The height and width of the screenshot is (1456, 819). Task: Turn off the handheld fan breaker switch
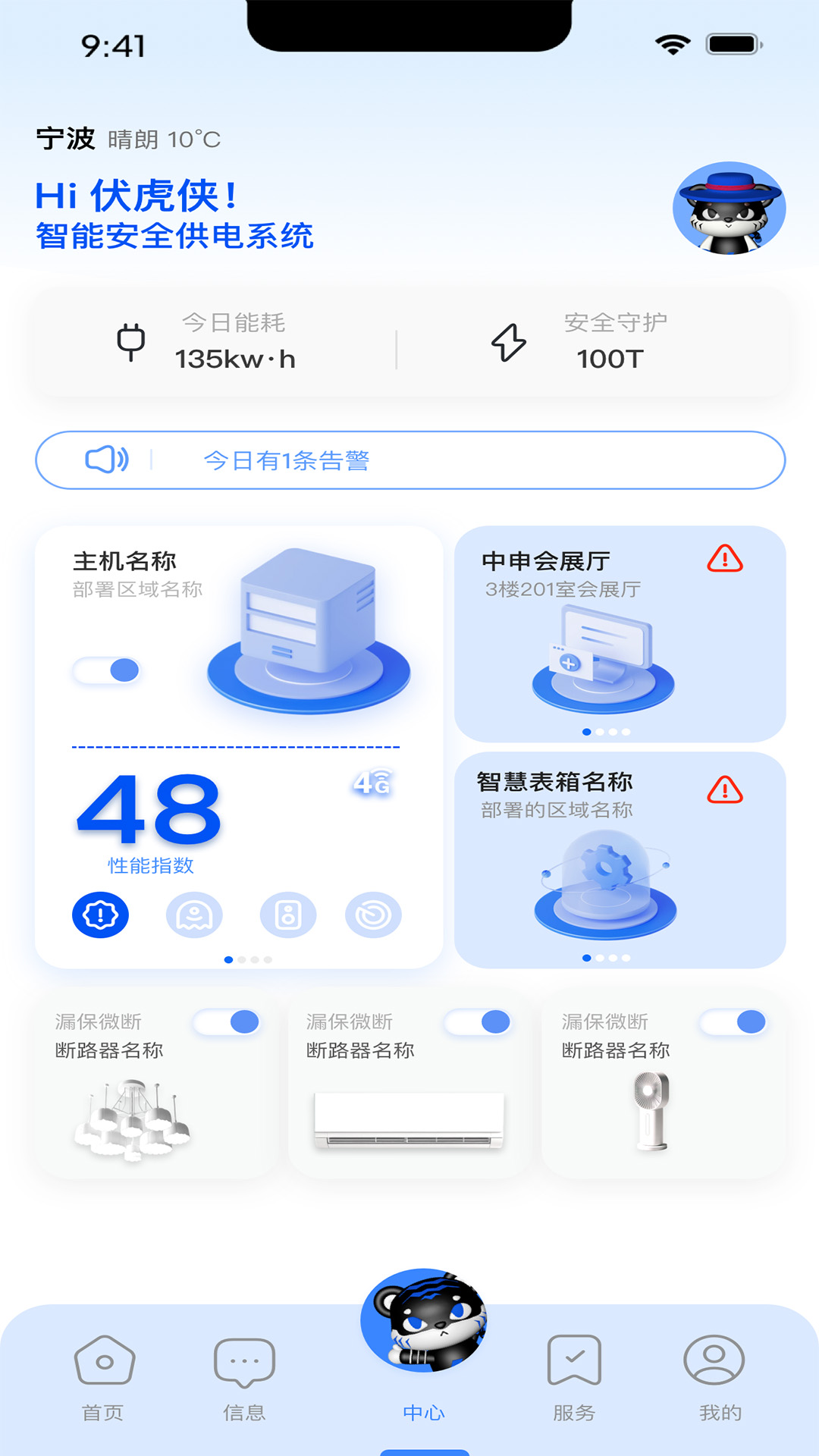(x=734, y=1022)
